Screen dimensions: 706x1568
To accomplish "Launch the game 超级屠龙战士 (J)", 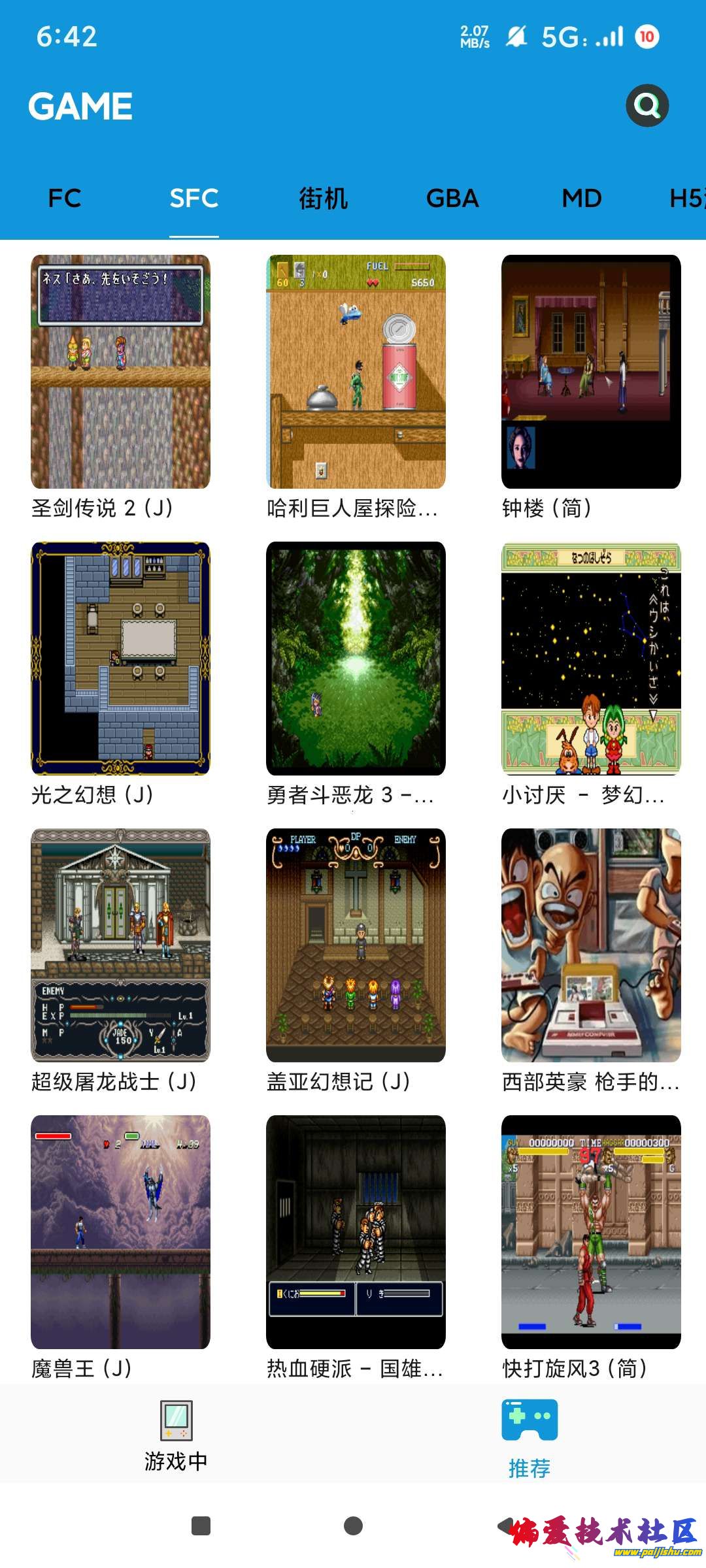I will click(x=121, y=945).
